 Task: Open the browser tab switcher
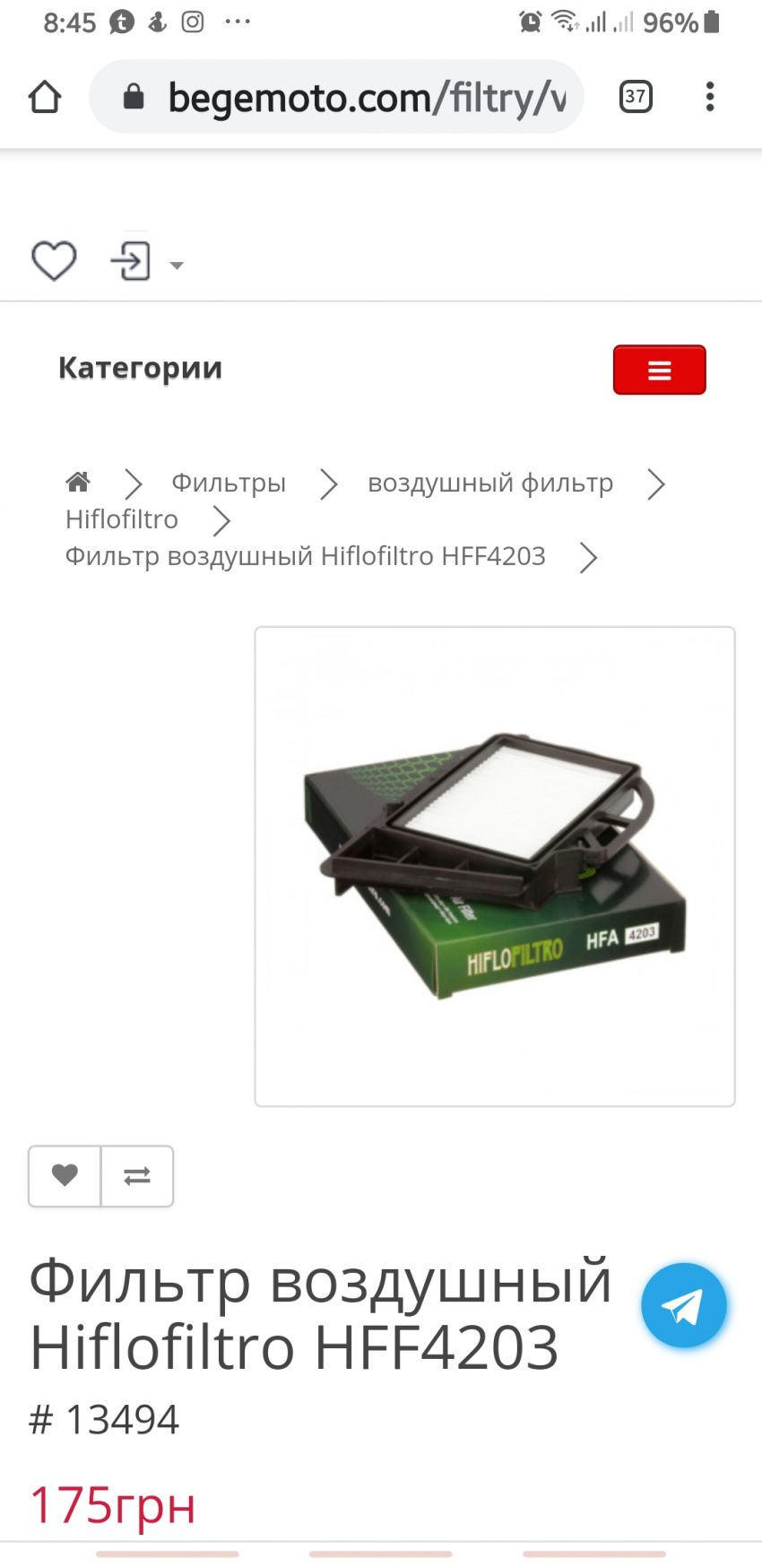[x=635, y=97]
